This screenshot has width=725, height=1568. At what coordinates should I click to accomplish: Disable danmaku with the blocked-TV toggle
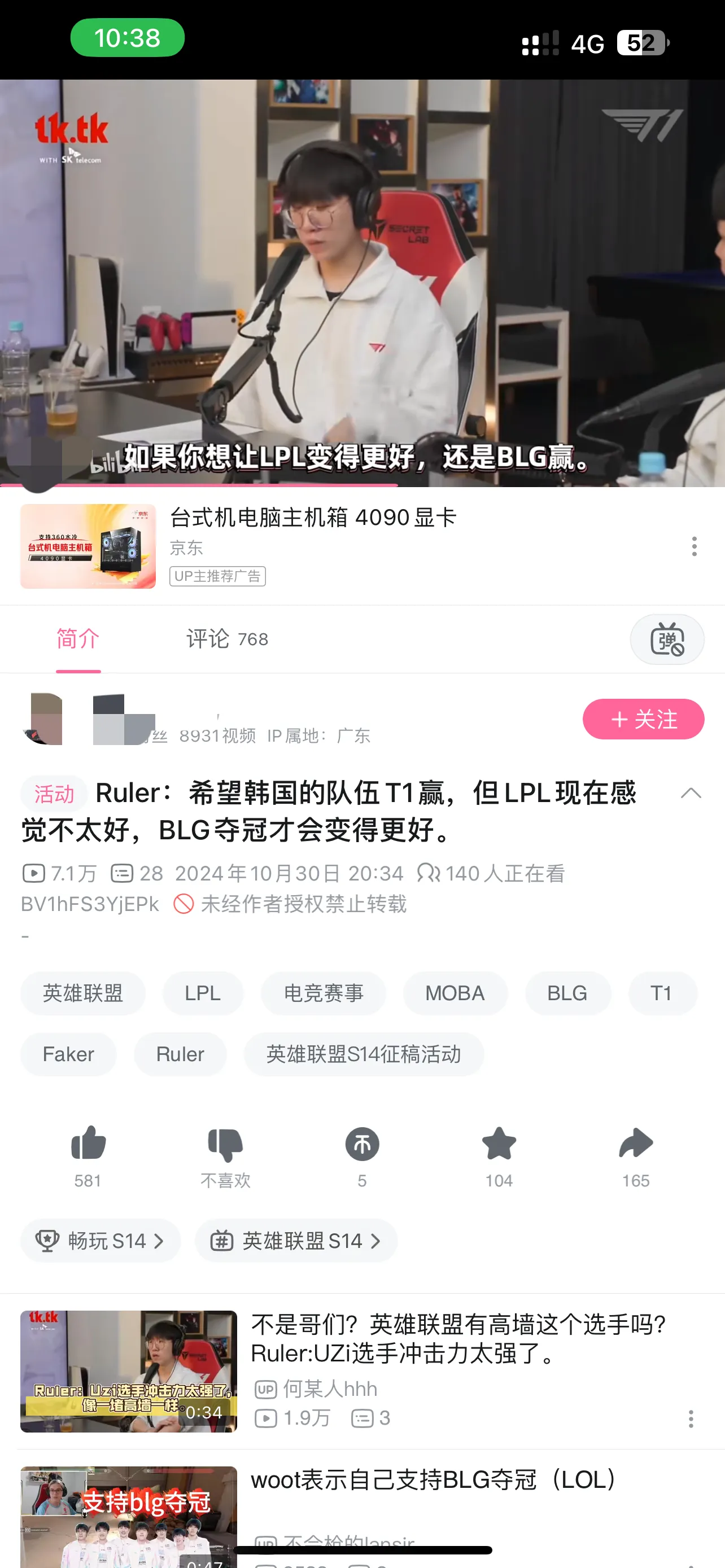point(667,639)
